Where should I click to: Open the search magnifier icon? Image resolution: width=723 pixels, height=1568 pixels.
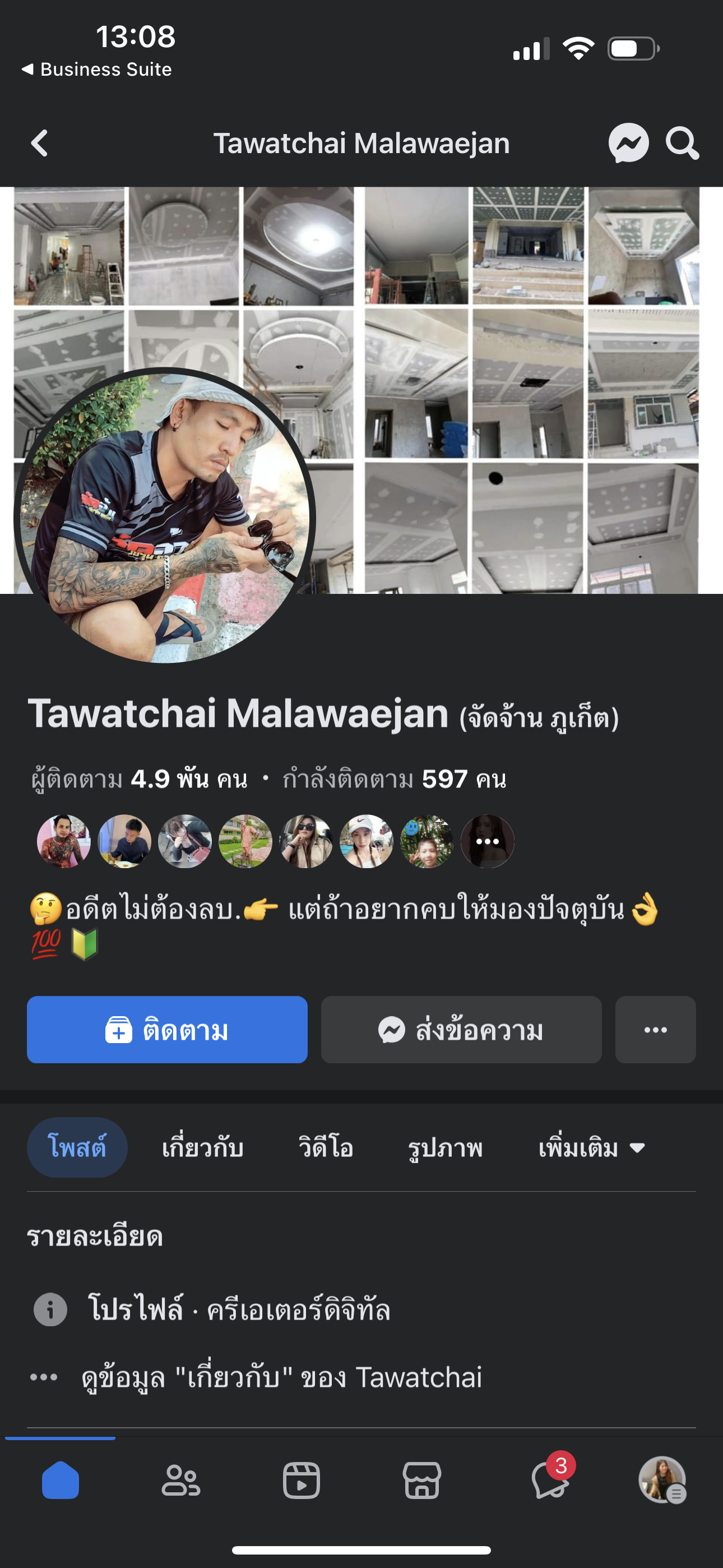(682, 144)
